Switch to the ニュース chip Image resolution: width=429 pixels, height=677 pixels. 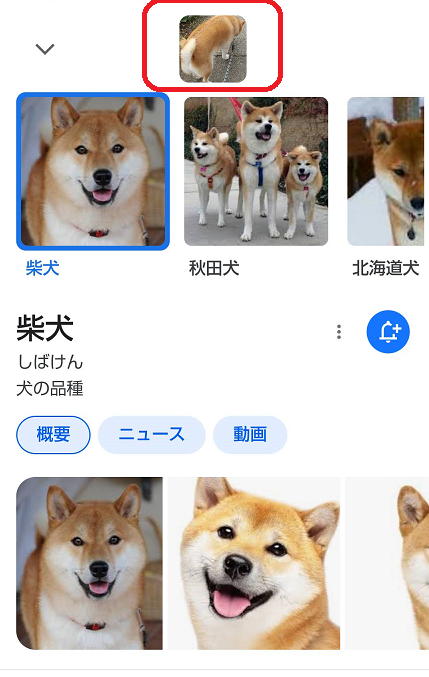(x=151, y=435)
